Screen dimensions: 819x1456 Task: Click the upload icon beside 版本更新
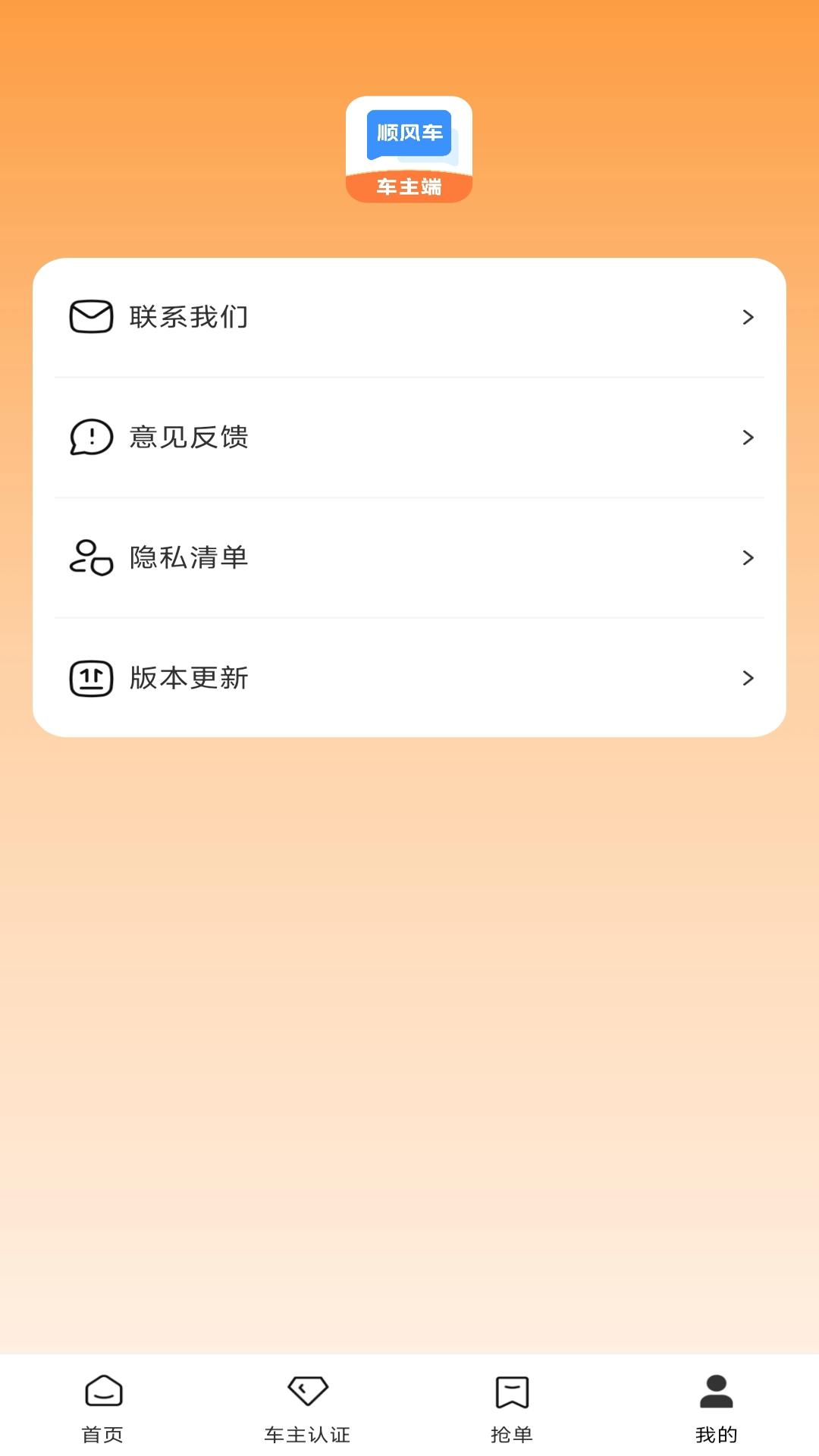91,679
